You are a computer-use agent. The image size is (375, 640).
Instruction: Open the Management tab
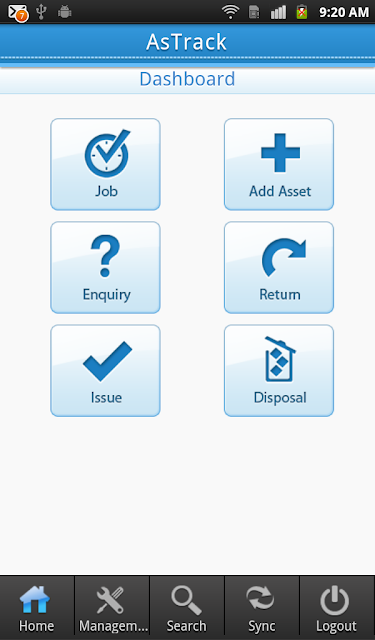click(x=112, y=608)
